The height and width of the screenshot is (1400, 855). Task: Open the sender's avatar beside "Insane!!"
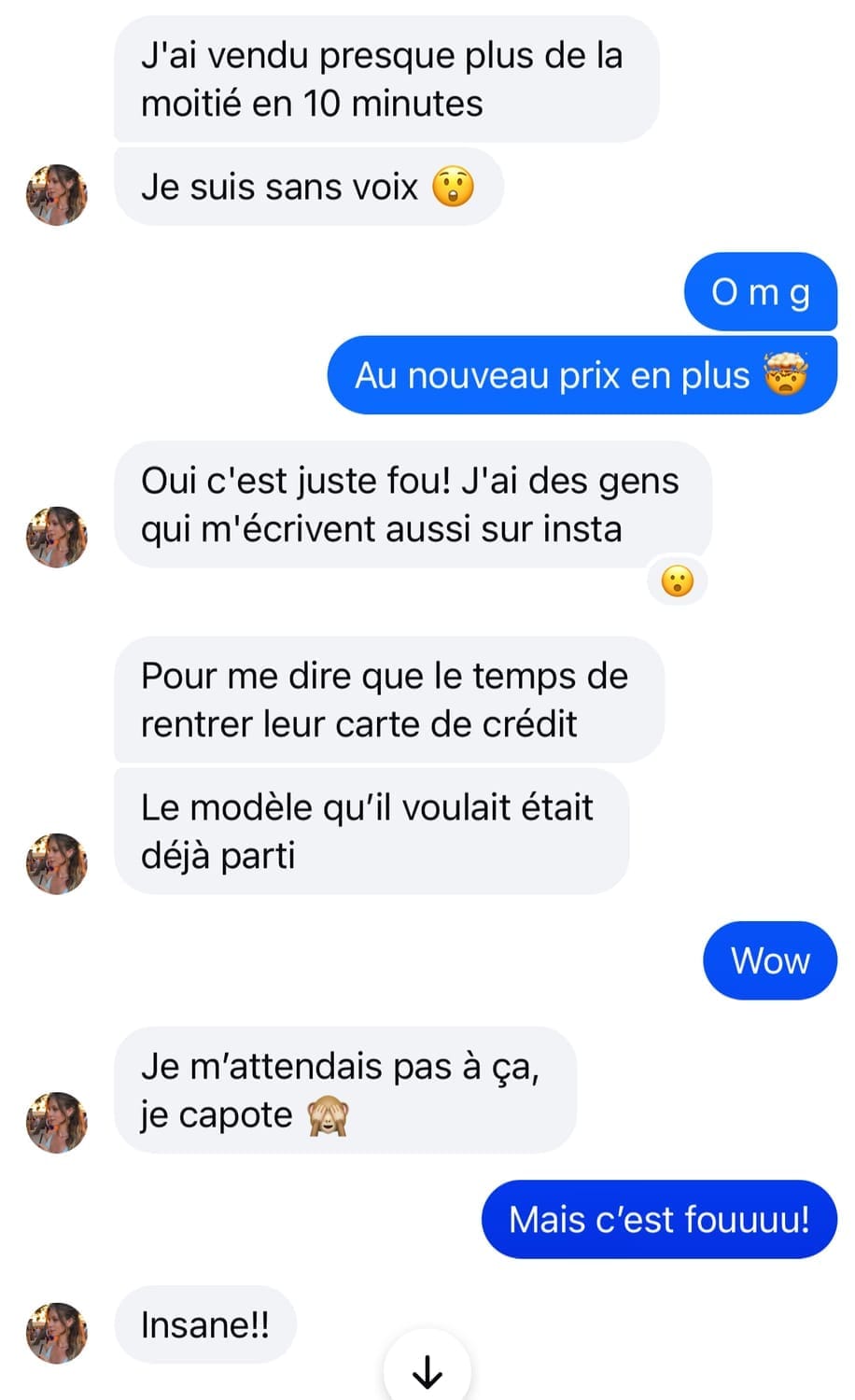(x=56, y=1333)
